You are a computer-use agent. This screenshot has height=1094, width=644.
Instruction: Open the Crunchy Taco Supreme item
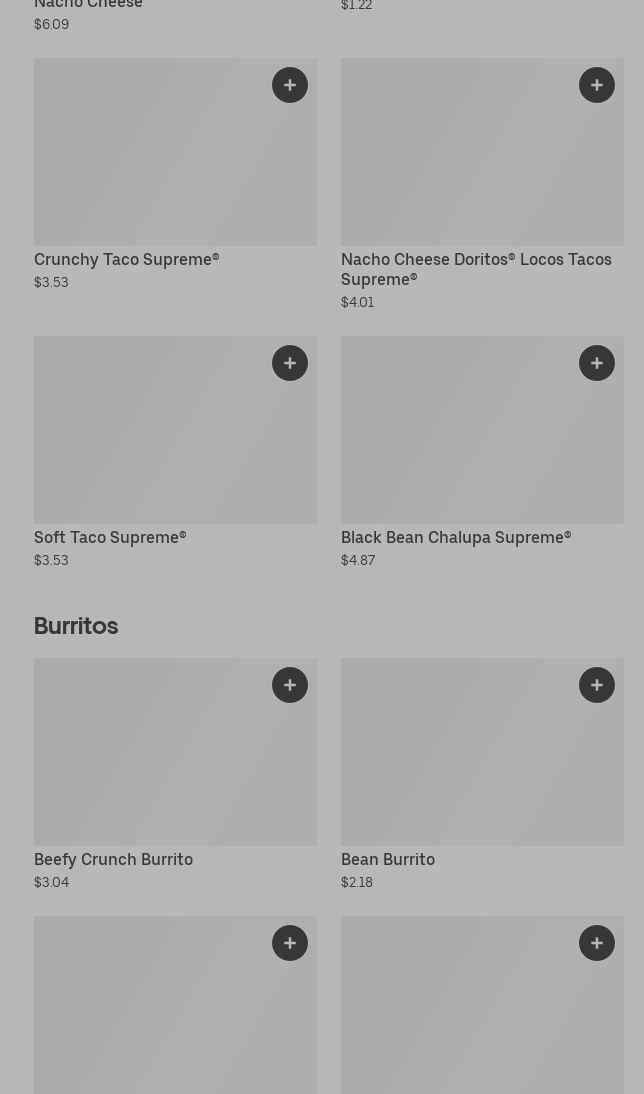click(x=175, y=174)
